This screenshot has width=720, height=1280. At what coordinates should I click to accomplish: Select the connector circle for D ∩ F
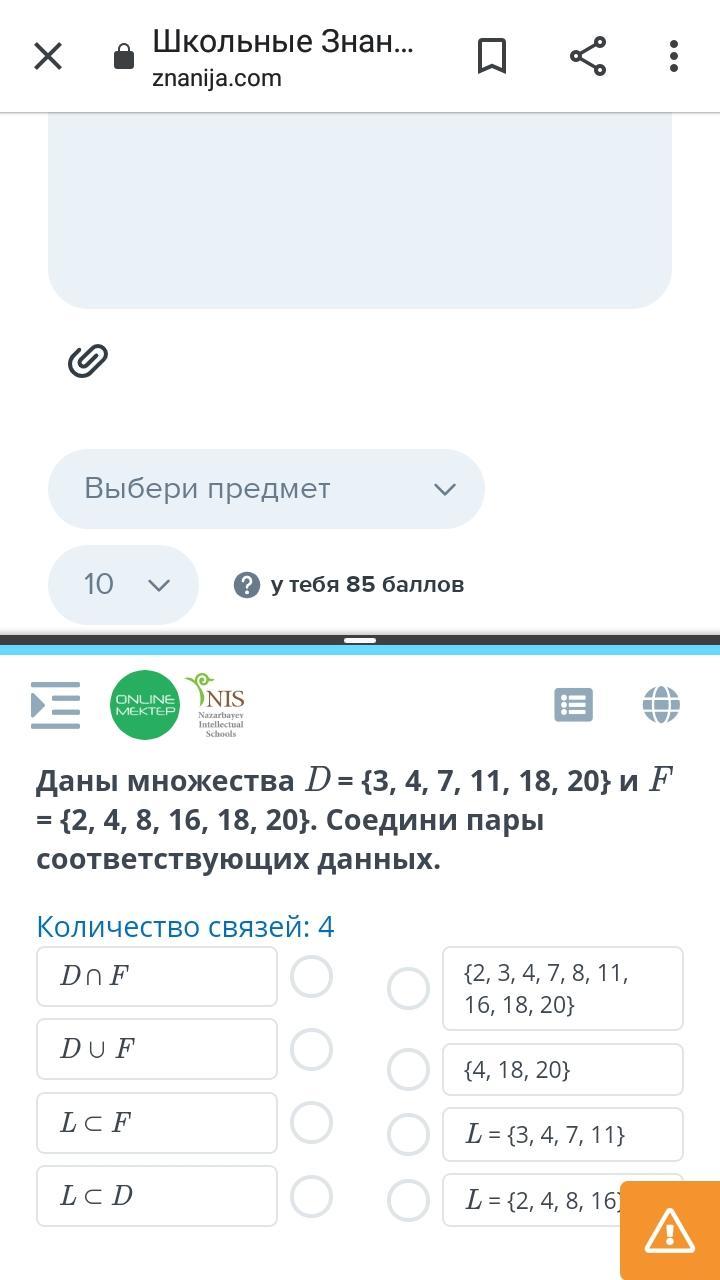[311, 976]
